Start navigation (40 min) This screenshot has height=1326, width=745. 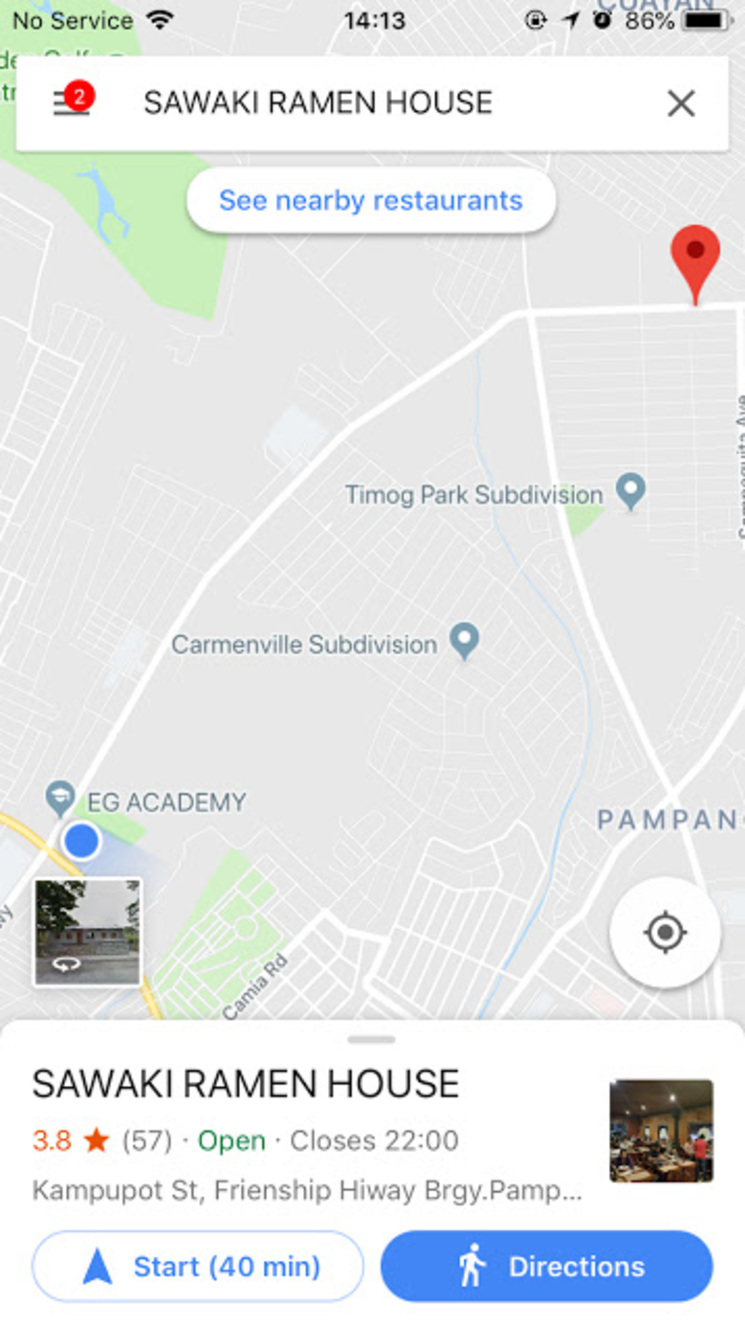coord(198,1266)
